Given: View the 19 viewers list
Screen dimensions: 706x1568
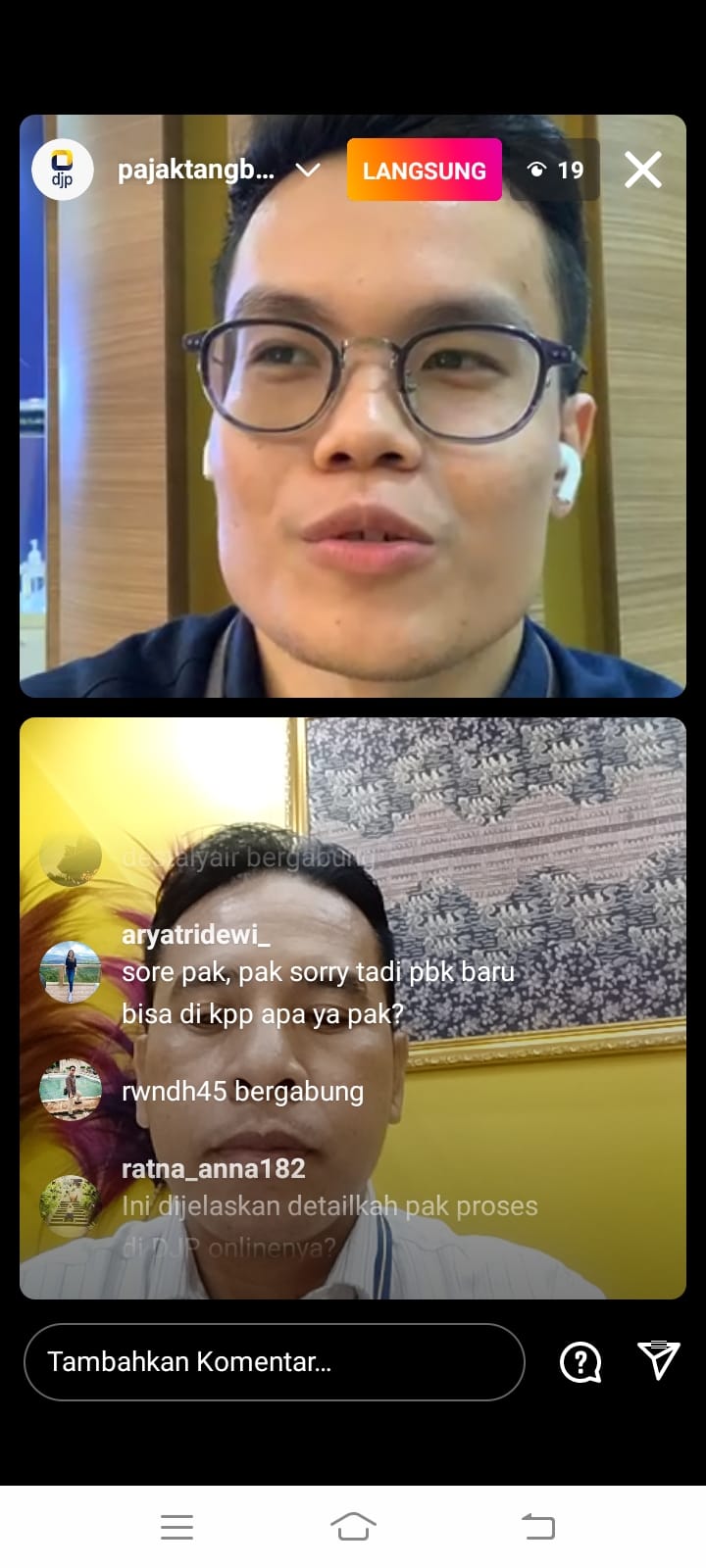Looking at the screenshot, I should point(555,171).
